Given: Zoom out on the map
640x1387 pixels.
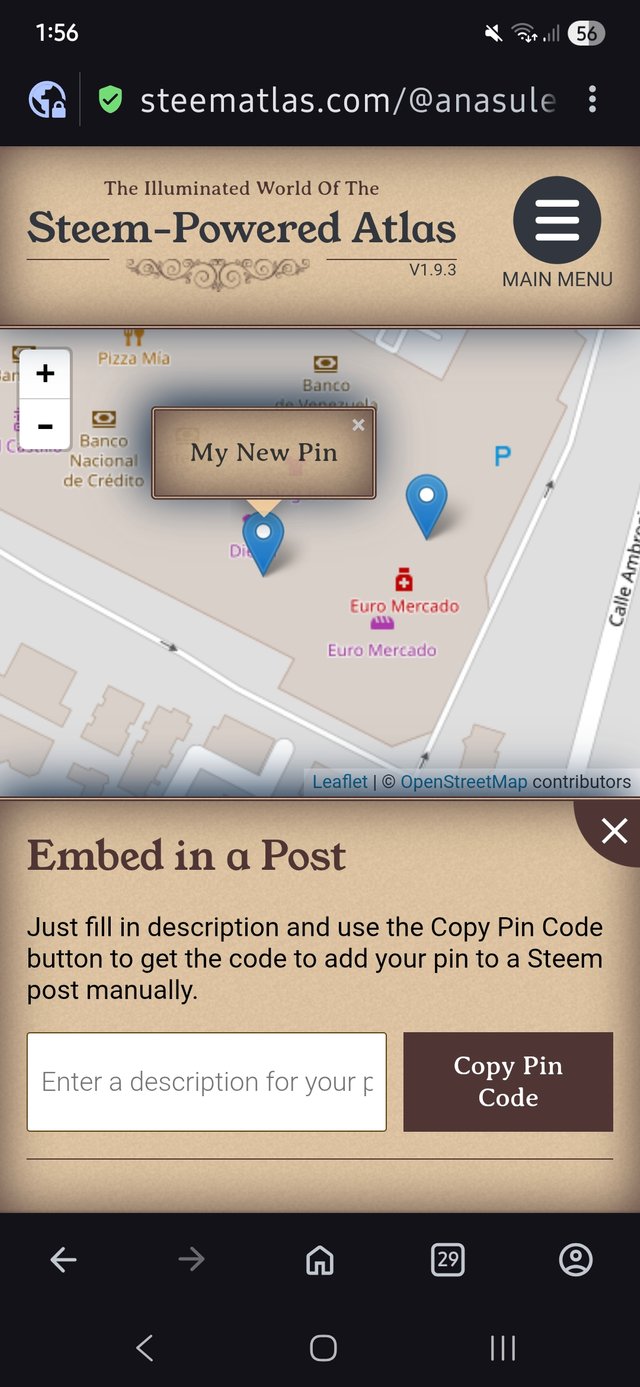Looking at the screenshot, I should (45, 425).
